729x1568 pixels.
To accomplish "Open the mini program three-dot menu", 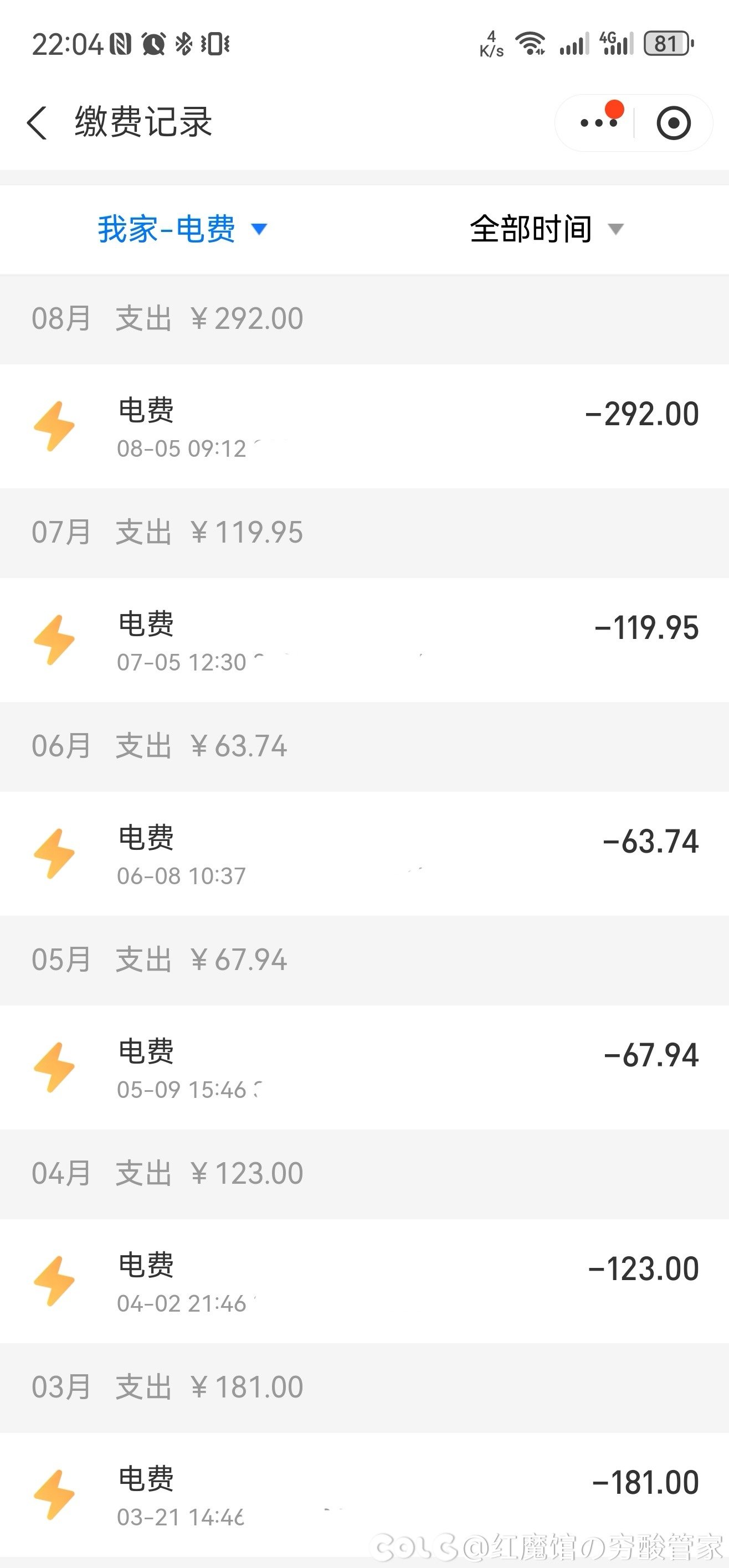I will pyautogui.click(x=599, y=122).
